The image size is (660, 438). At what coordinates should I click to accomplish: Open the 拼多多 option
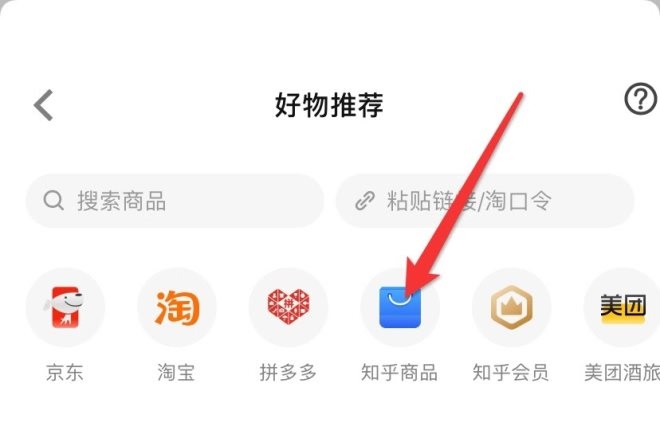point(288,308)
